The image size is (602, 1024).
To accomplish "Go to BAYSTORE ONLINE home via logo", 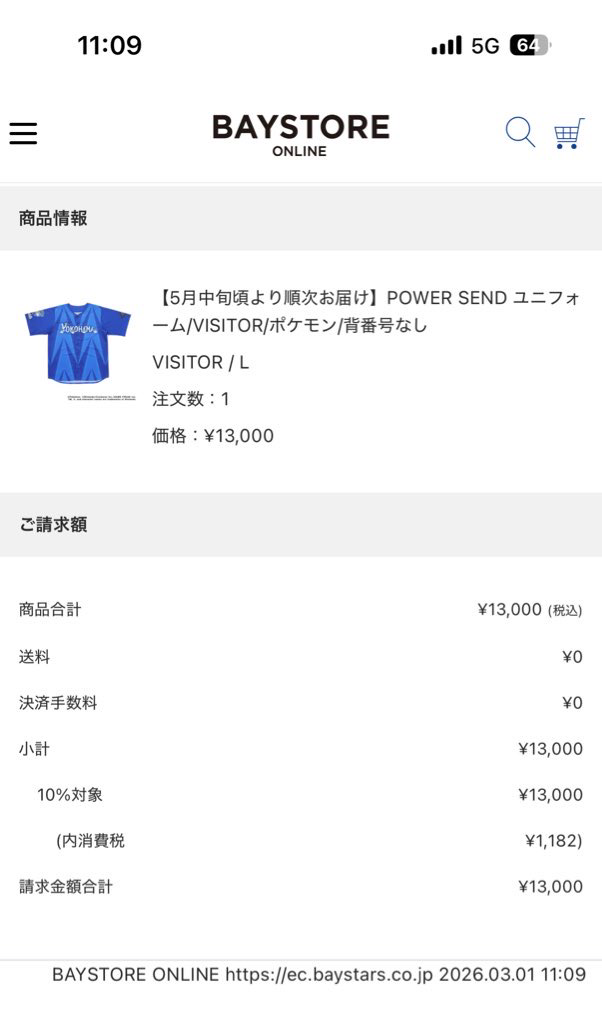I will 300,134.
